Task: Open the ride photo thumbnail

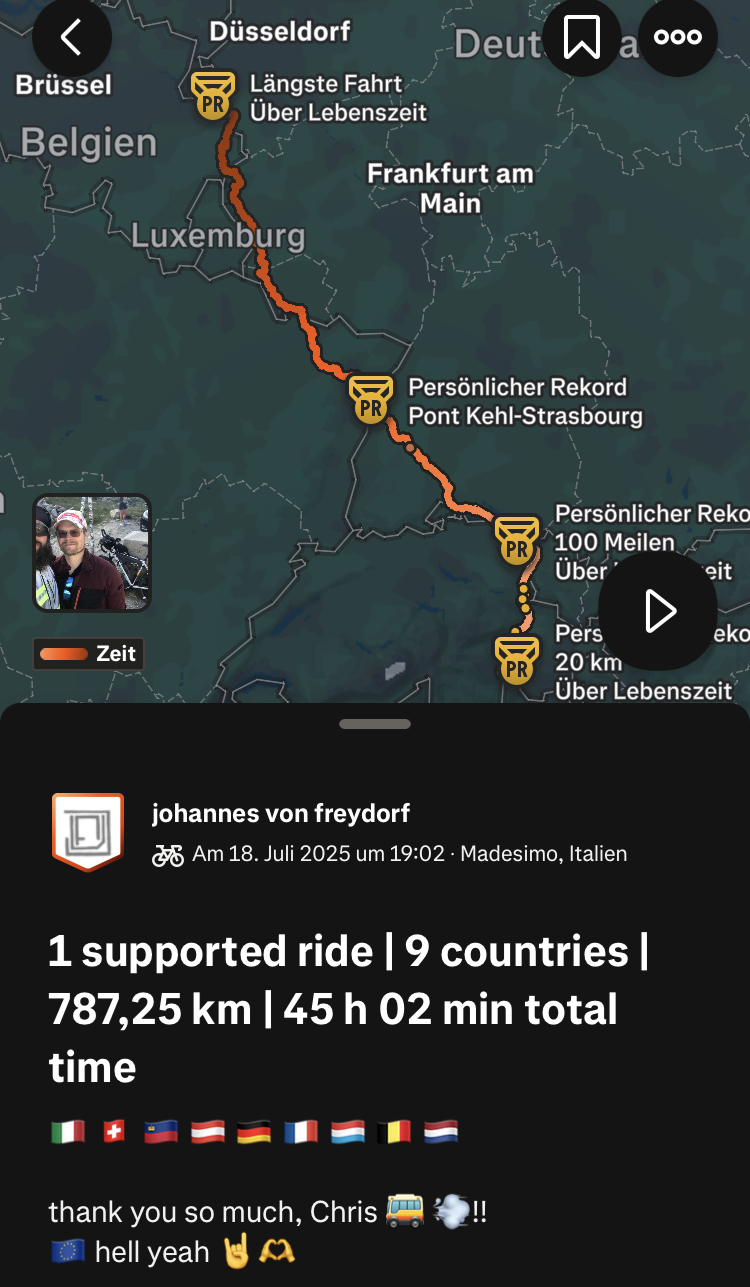Action: 92,553
